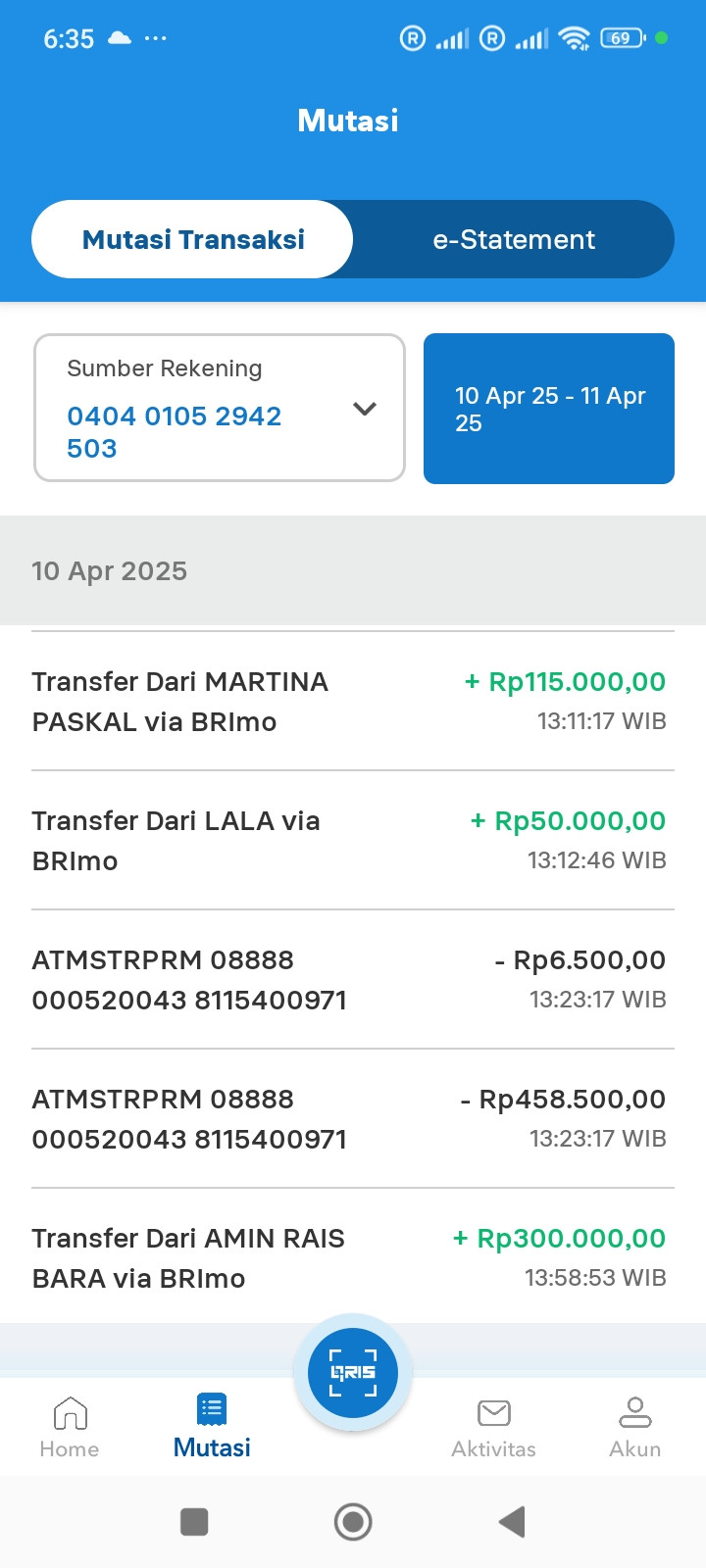This screenshot has height=1568, width=706.
Task: Select the Mutasi Transaksi tab
Action: click(193, 240)
